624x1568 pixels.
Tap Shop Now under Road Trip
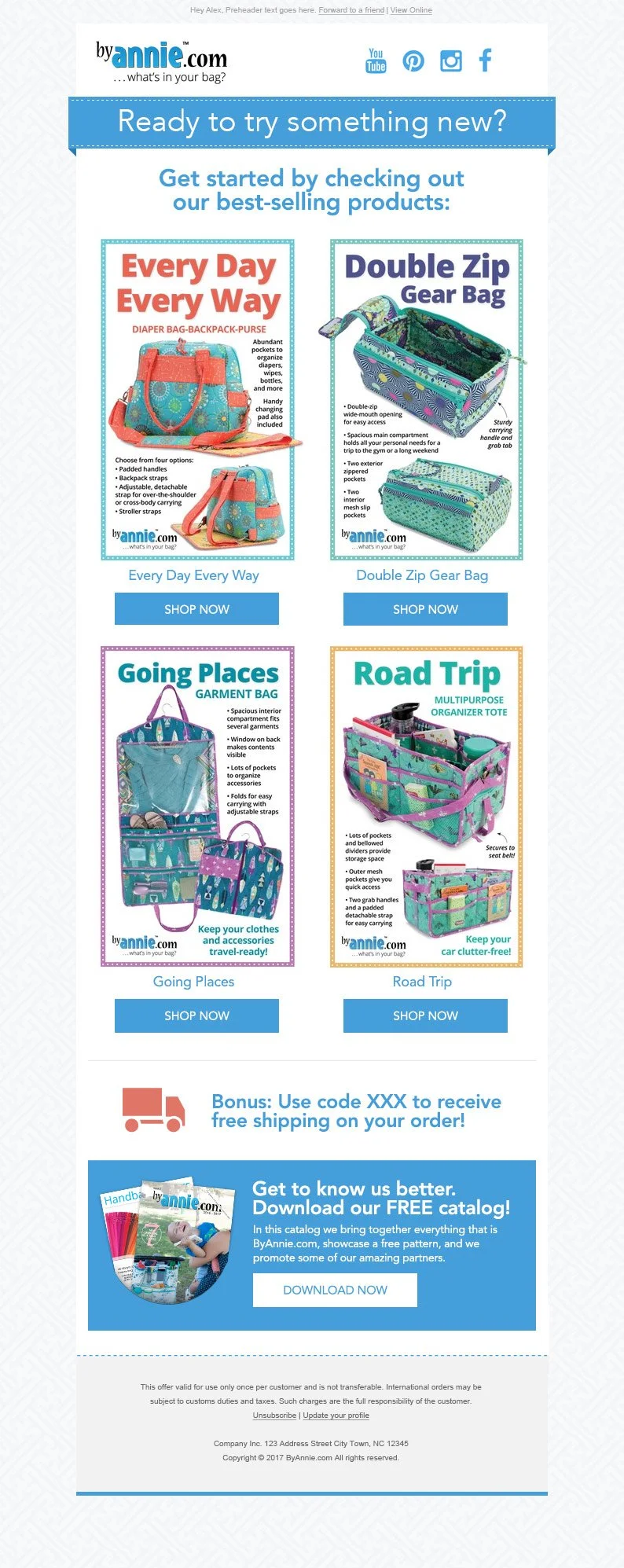425,1015
